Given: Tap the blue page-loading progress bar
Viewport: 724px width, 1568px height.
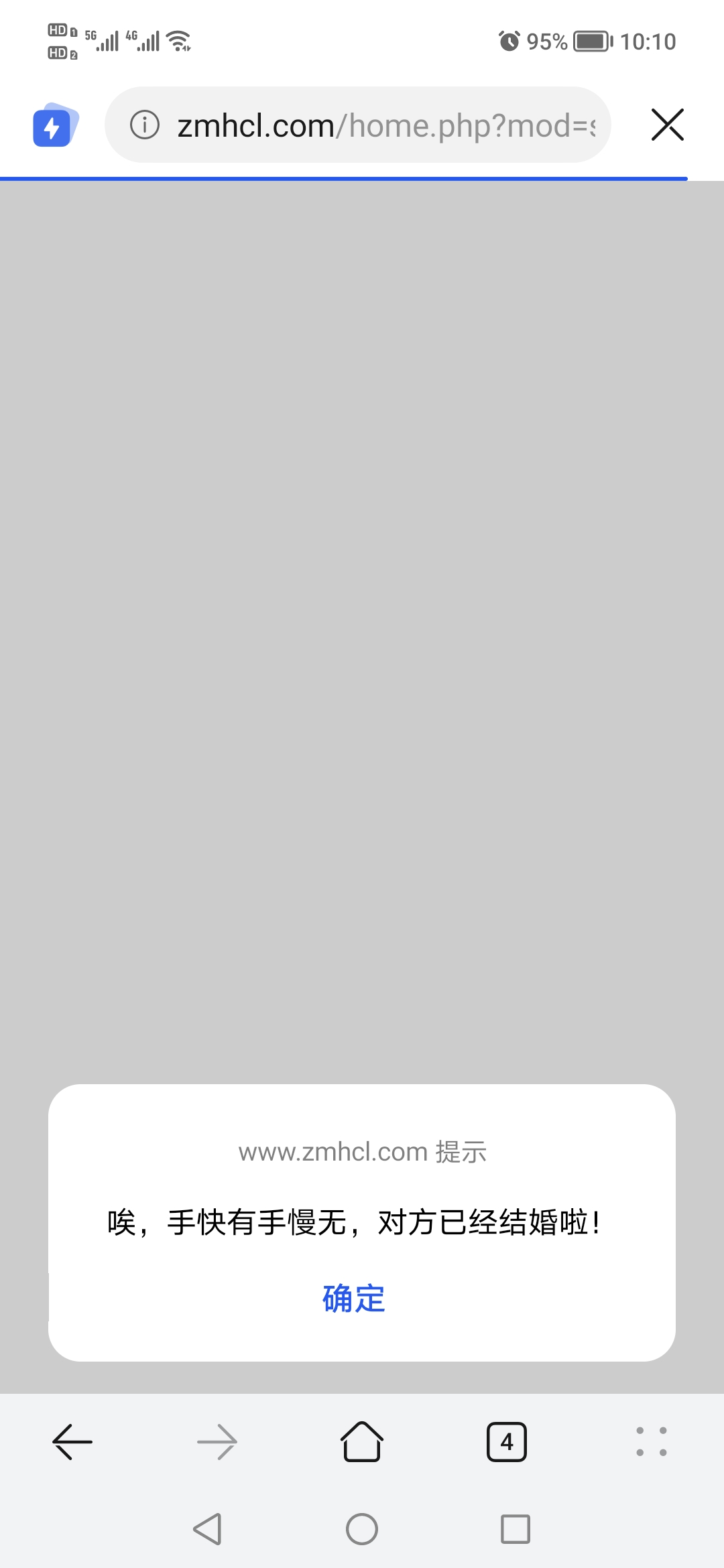Looking at the screenshot, I should 343,179.
